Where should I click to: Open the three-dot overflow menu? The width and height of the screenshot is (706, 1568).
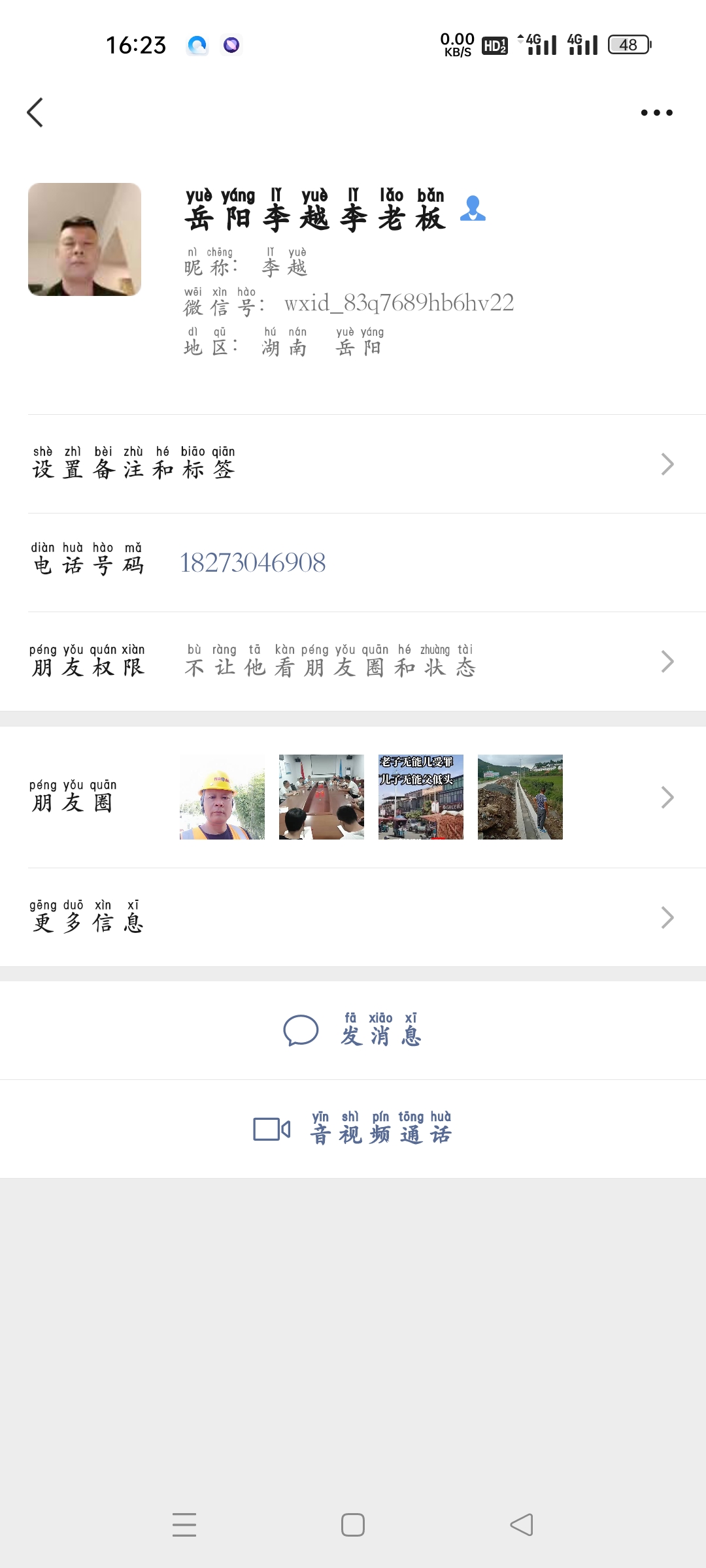tap(656, 112)
